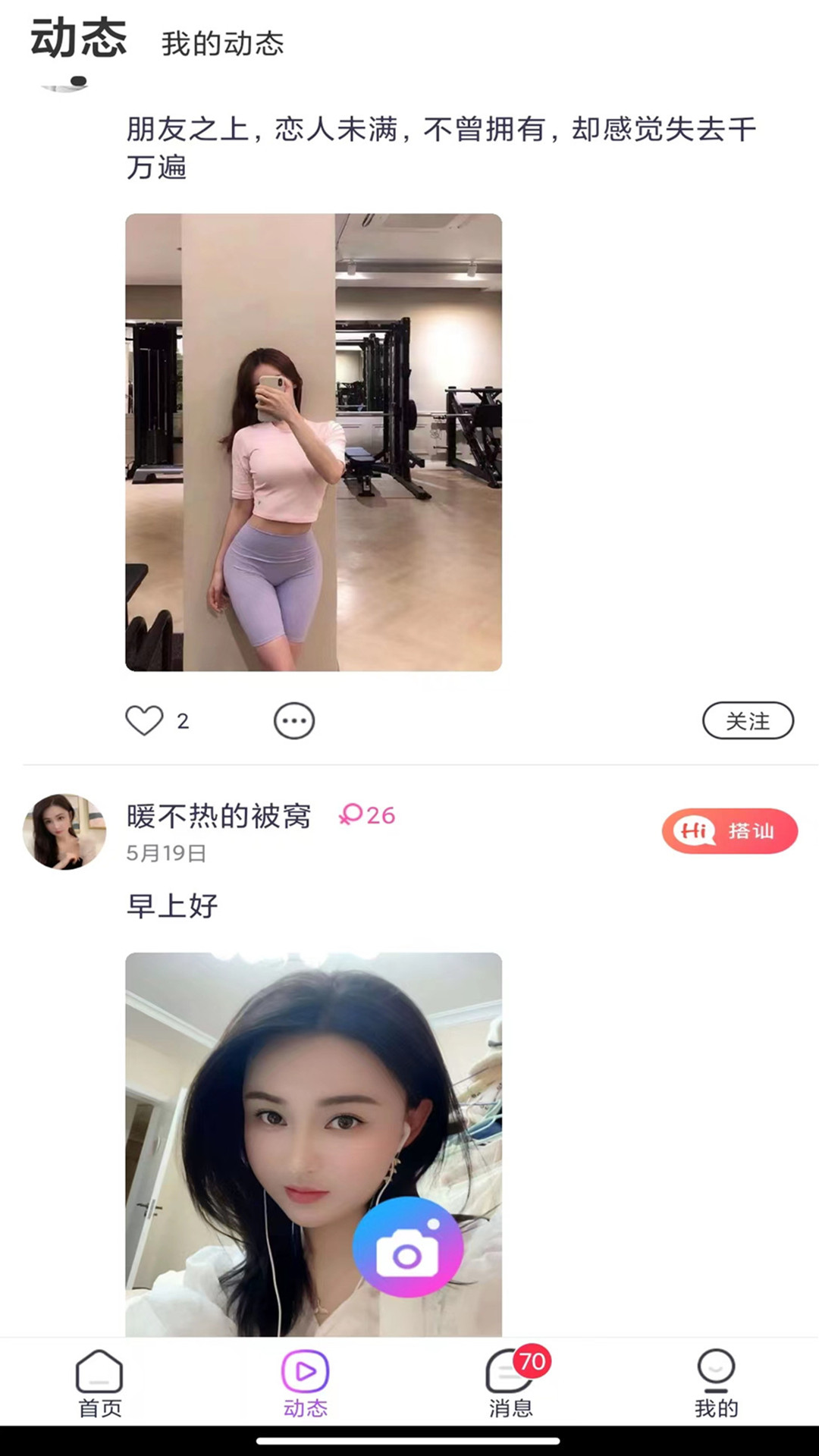Image resolution: width=819 pixels, height=1456 pixels.
Task: Click the 关注 follow button
Action: point(748,720)
